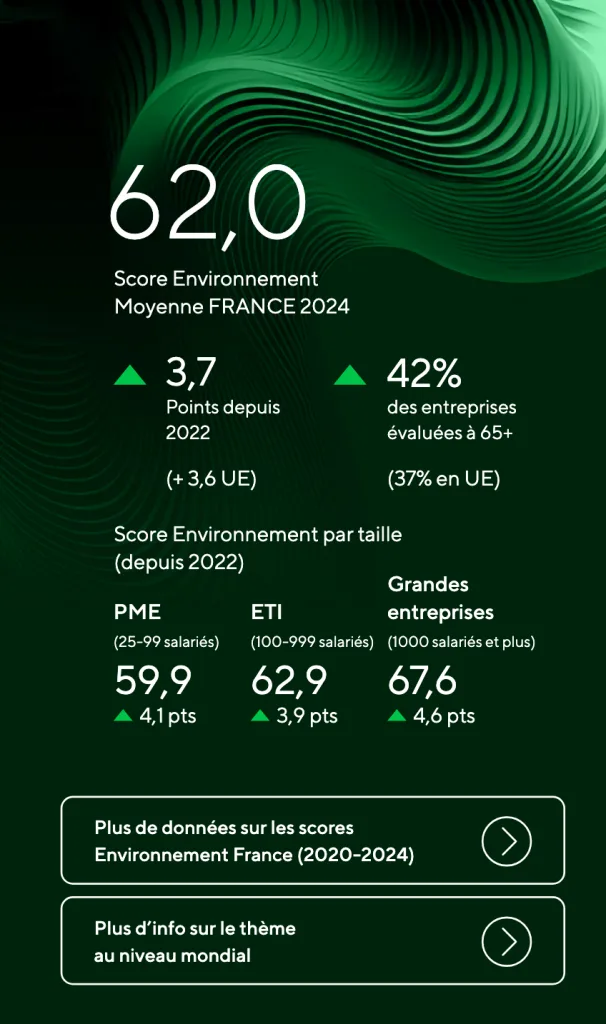Open more info on the theme worldwide
Viewport: 606px width, 1024px height.
click(312, 941)
